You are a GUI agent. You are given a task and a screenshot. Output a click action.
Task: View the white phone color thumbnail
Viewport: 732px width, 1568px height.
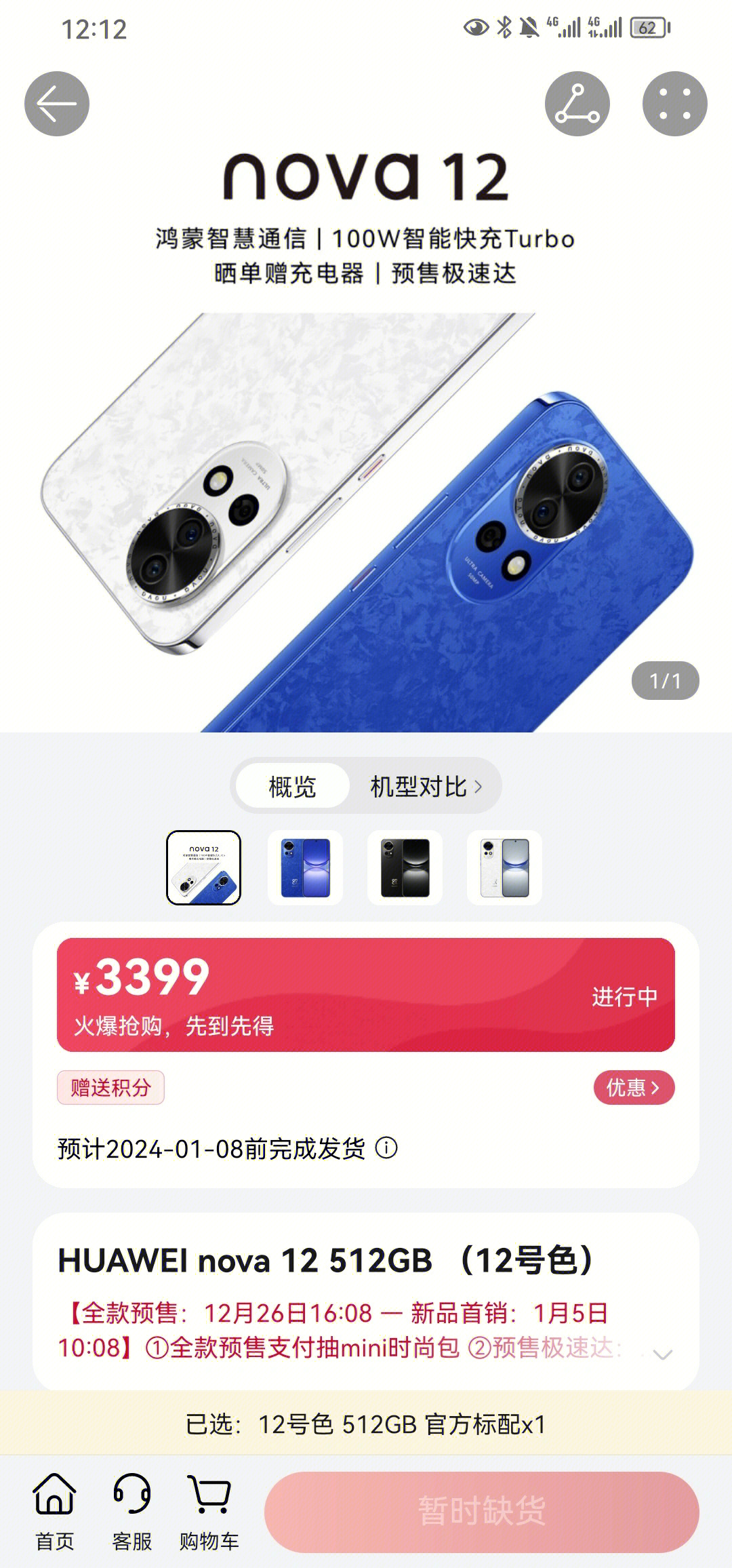[504, 867]
